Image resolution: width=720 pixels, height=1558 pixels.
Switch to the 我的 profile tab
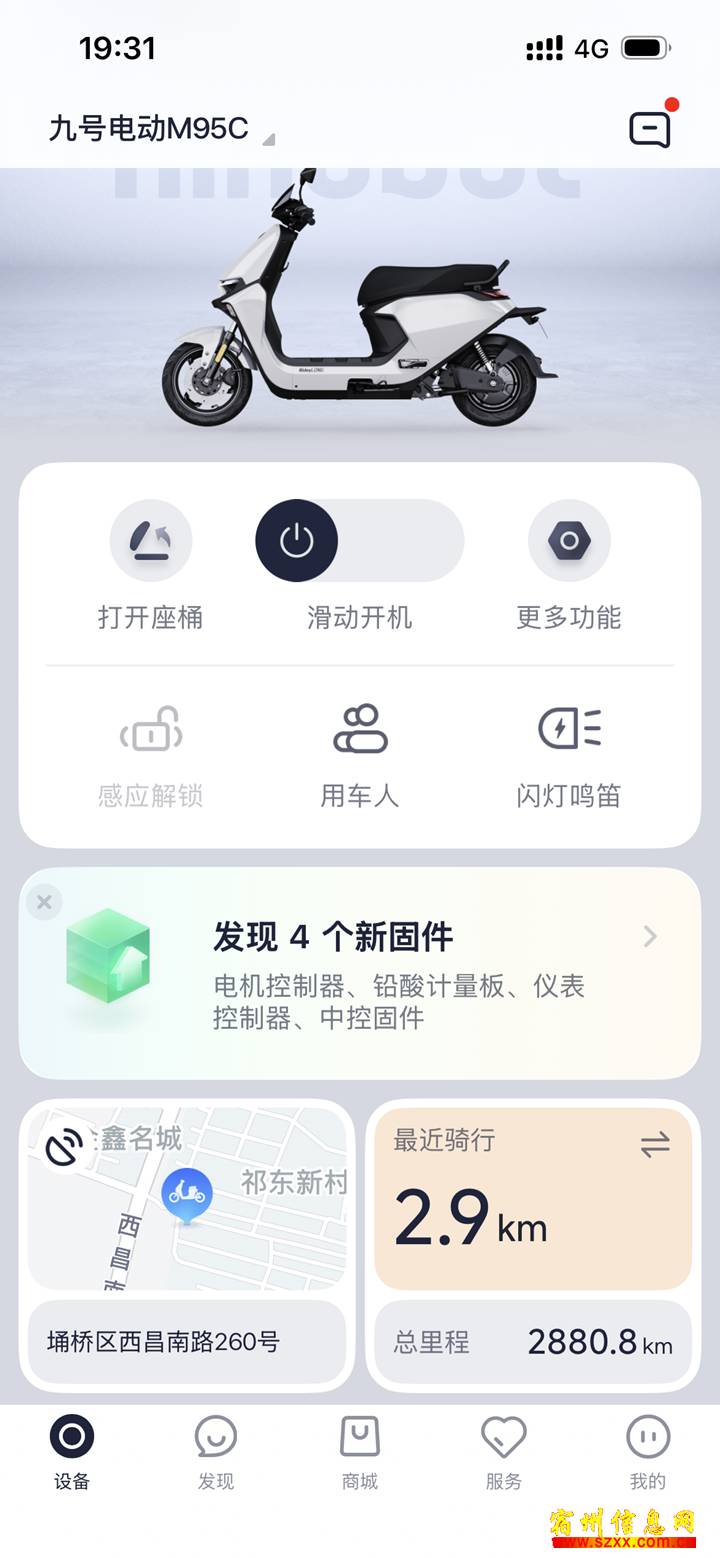click(648, 1452)
